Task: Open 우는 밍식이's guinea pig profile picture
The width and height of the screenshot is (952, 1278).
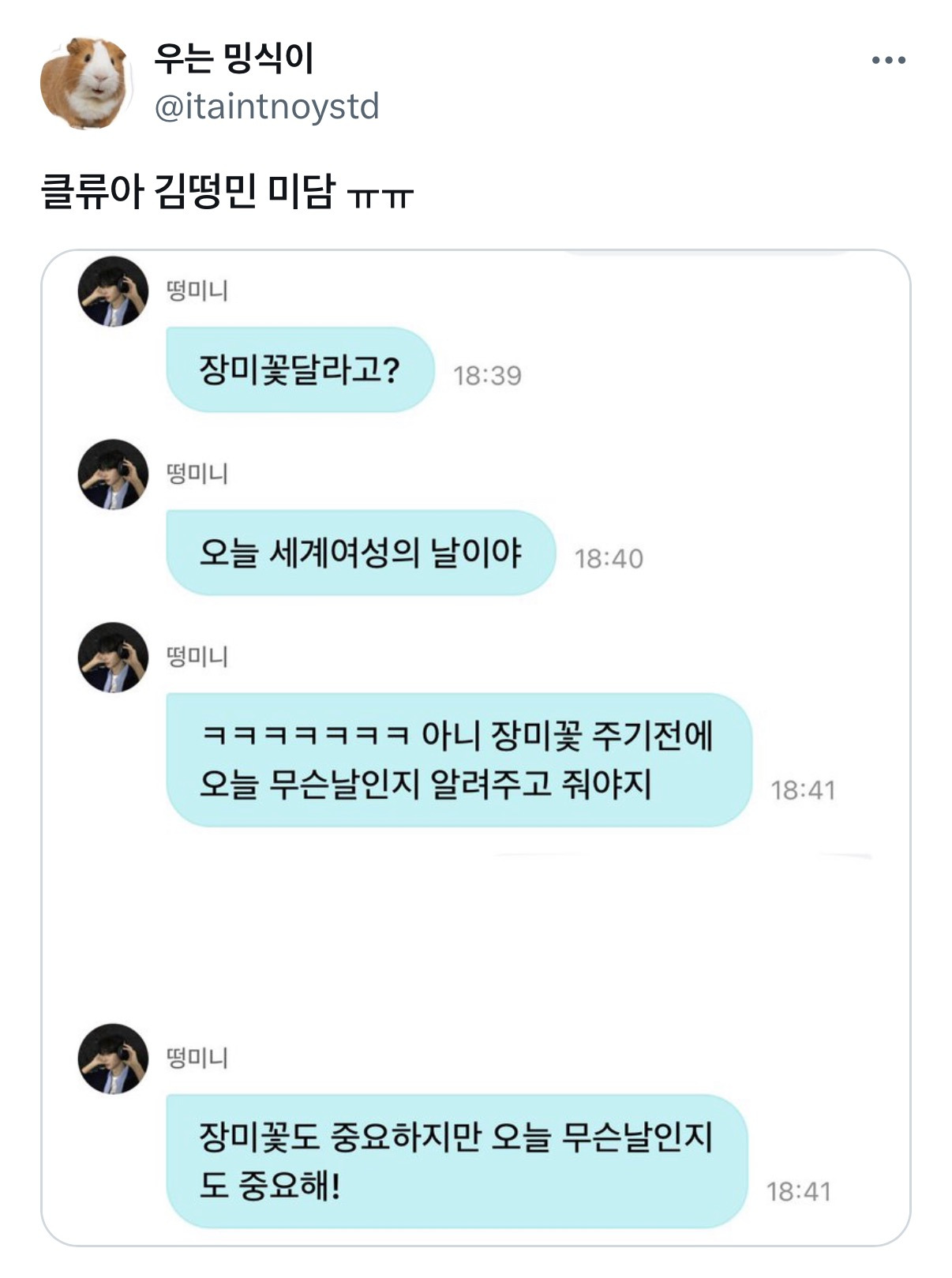Action: tap(86, 83)
